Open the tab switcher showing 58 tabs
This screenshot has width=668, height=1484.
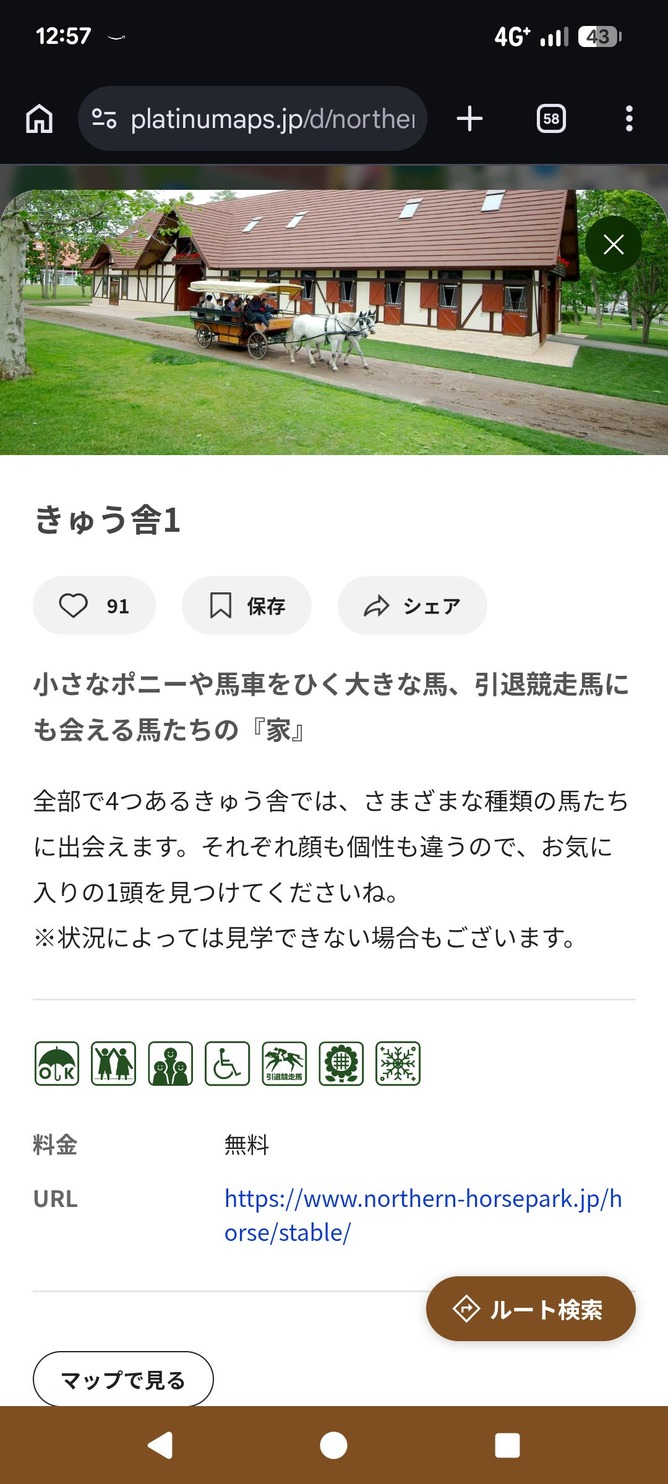click(551, 119)
